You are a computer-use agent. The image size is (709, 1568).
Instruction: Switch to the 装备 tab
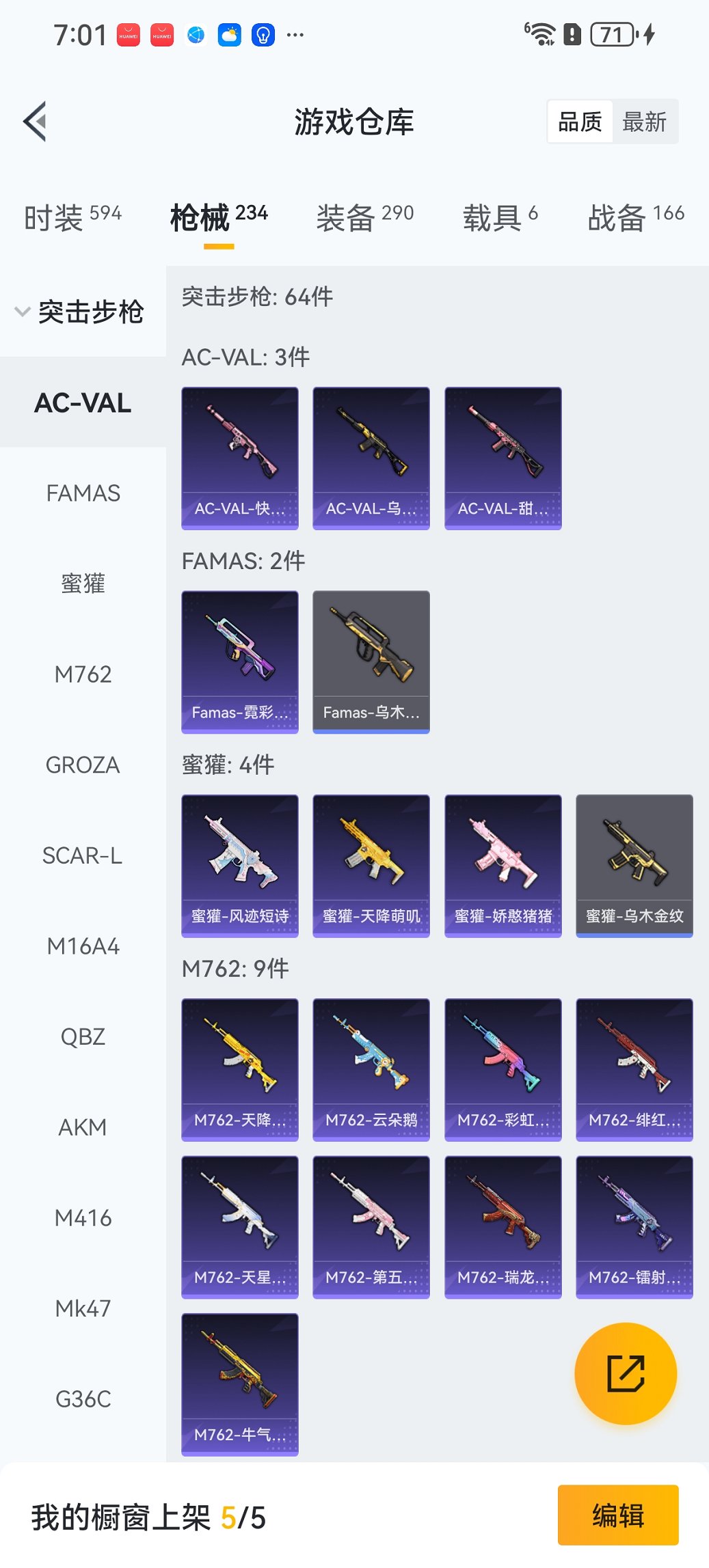[x=364, y=217]
